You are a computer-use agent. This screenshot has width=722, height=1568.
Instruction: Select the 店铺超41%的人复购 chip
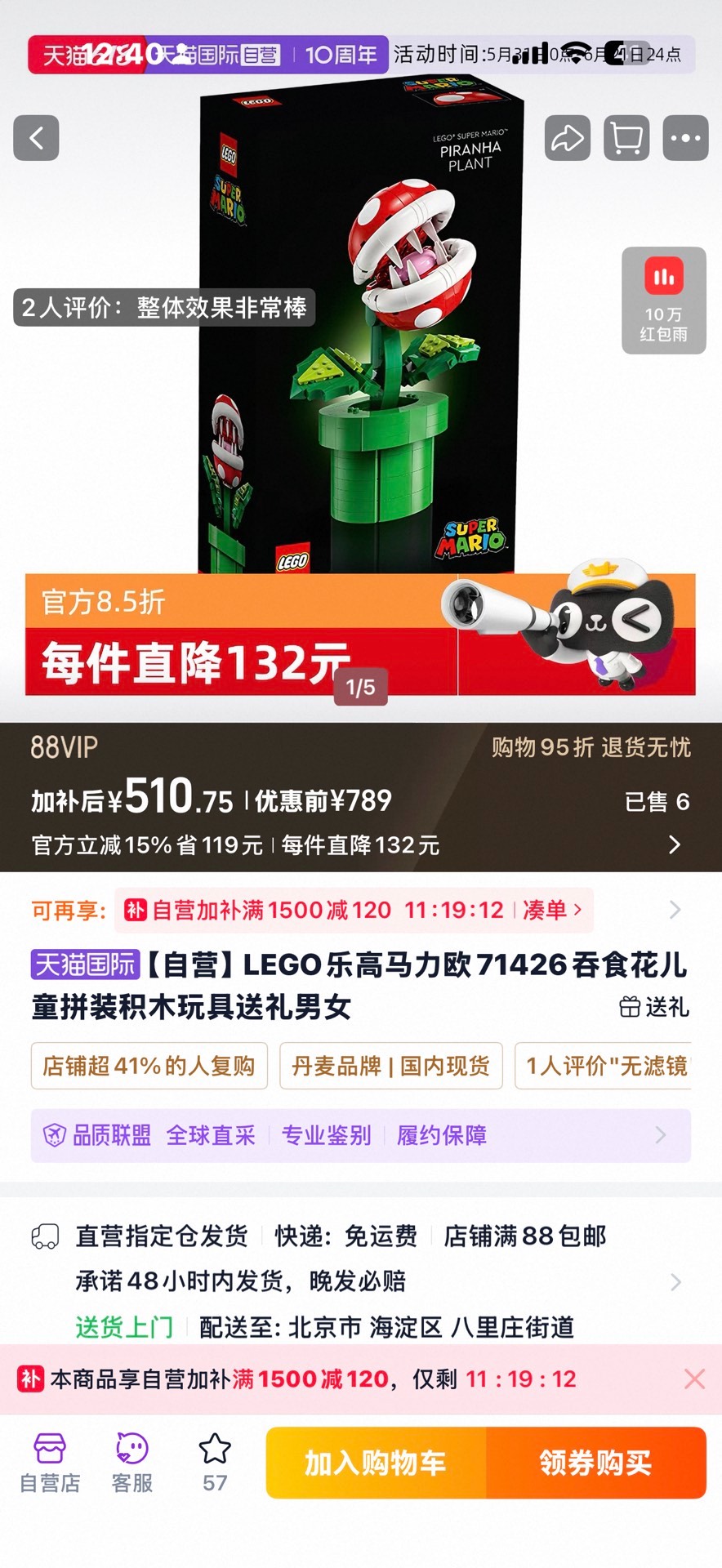(x=149, y=1066)
